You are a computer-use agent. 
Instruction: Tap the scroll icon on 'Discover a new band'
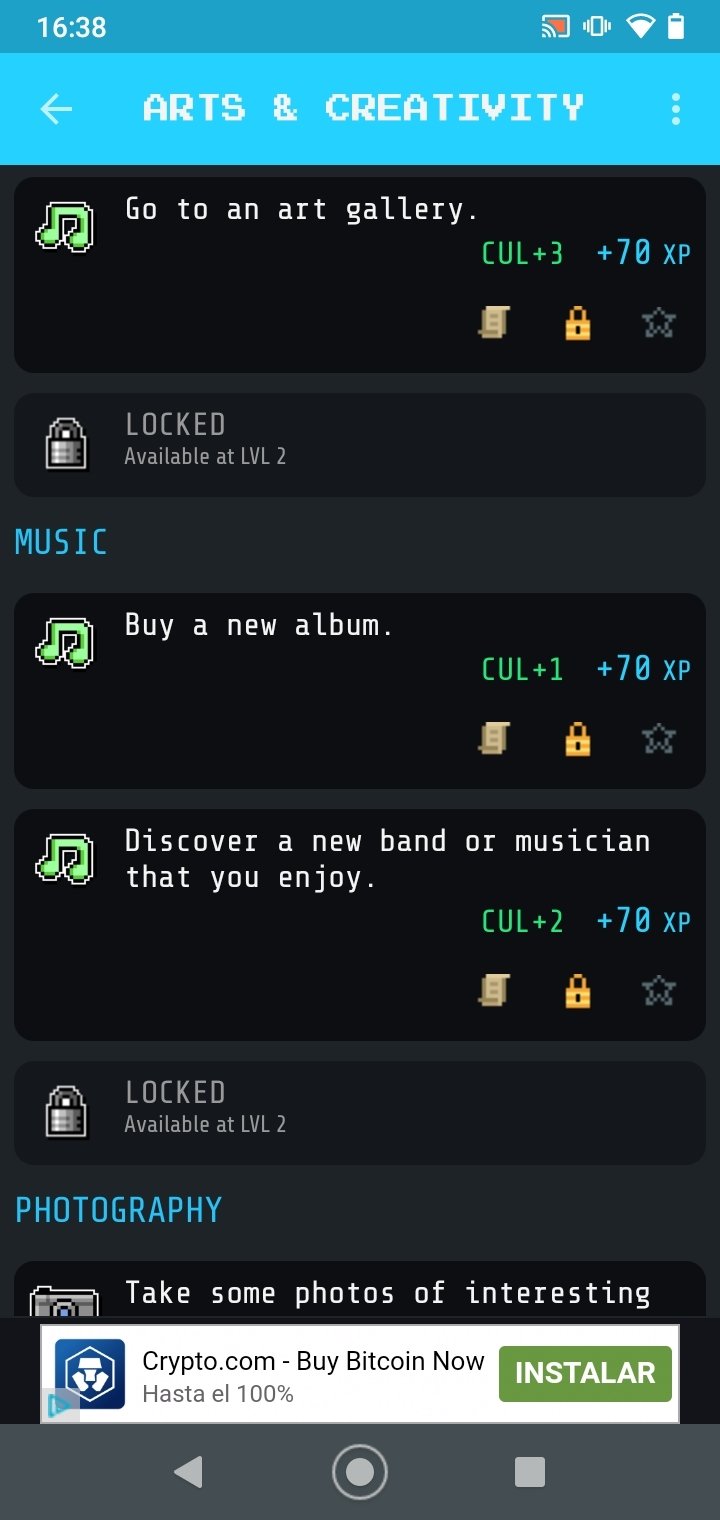494,990
